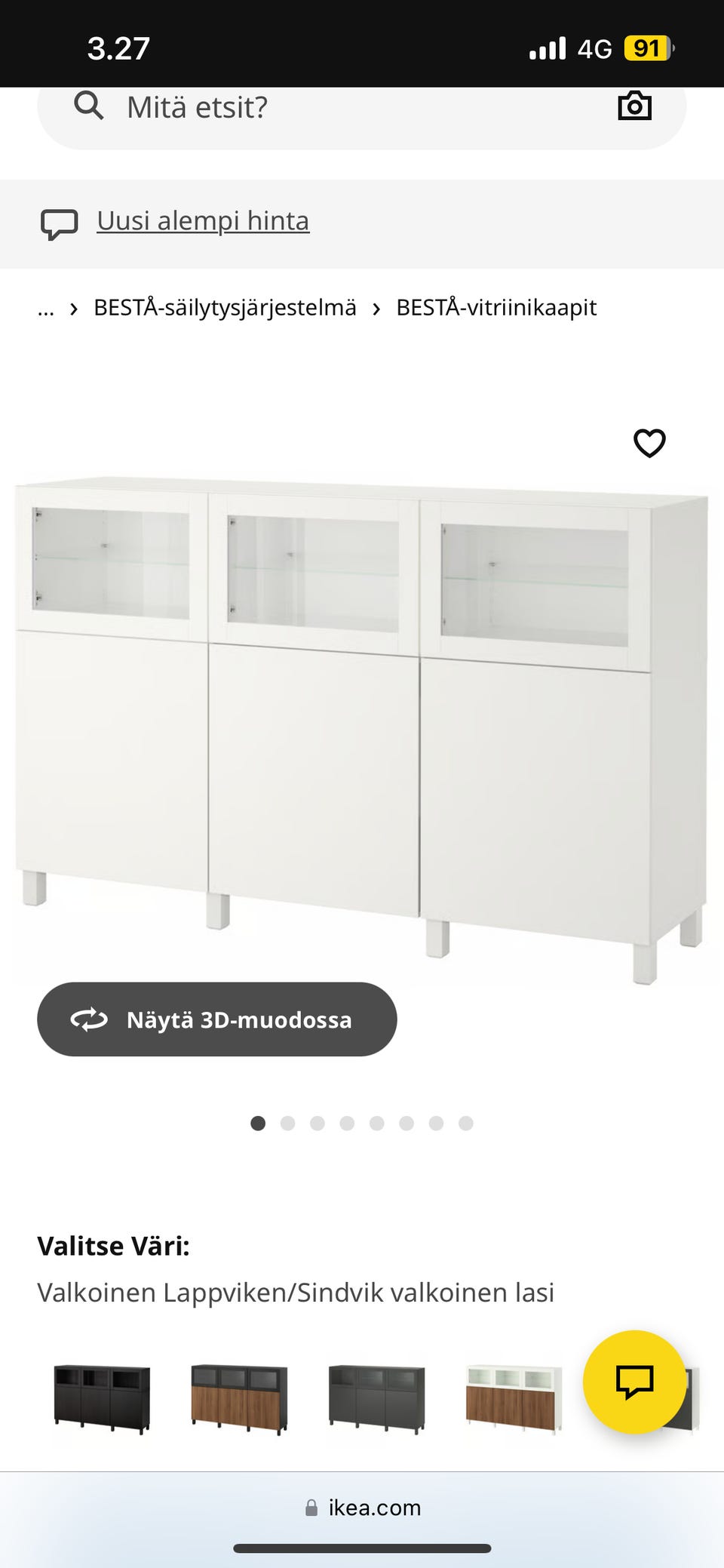Choose the black-frame walnut cabinet color

[239, 1398]
